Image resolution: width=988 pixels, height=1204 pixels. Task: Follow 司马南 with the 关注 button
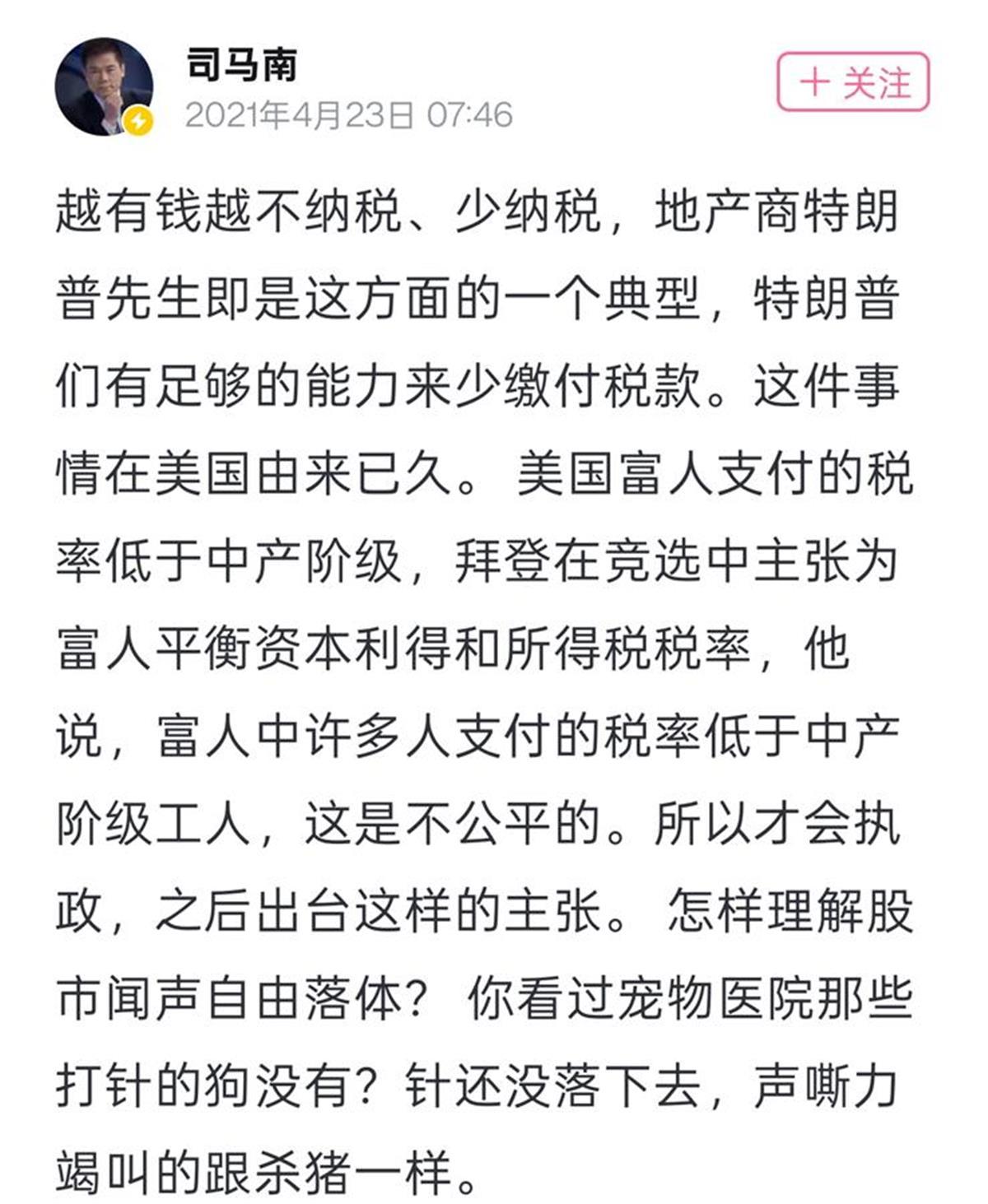pos(853,81)
